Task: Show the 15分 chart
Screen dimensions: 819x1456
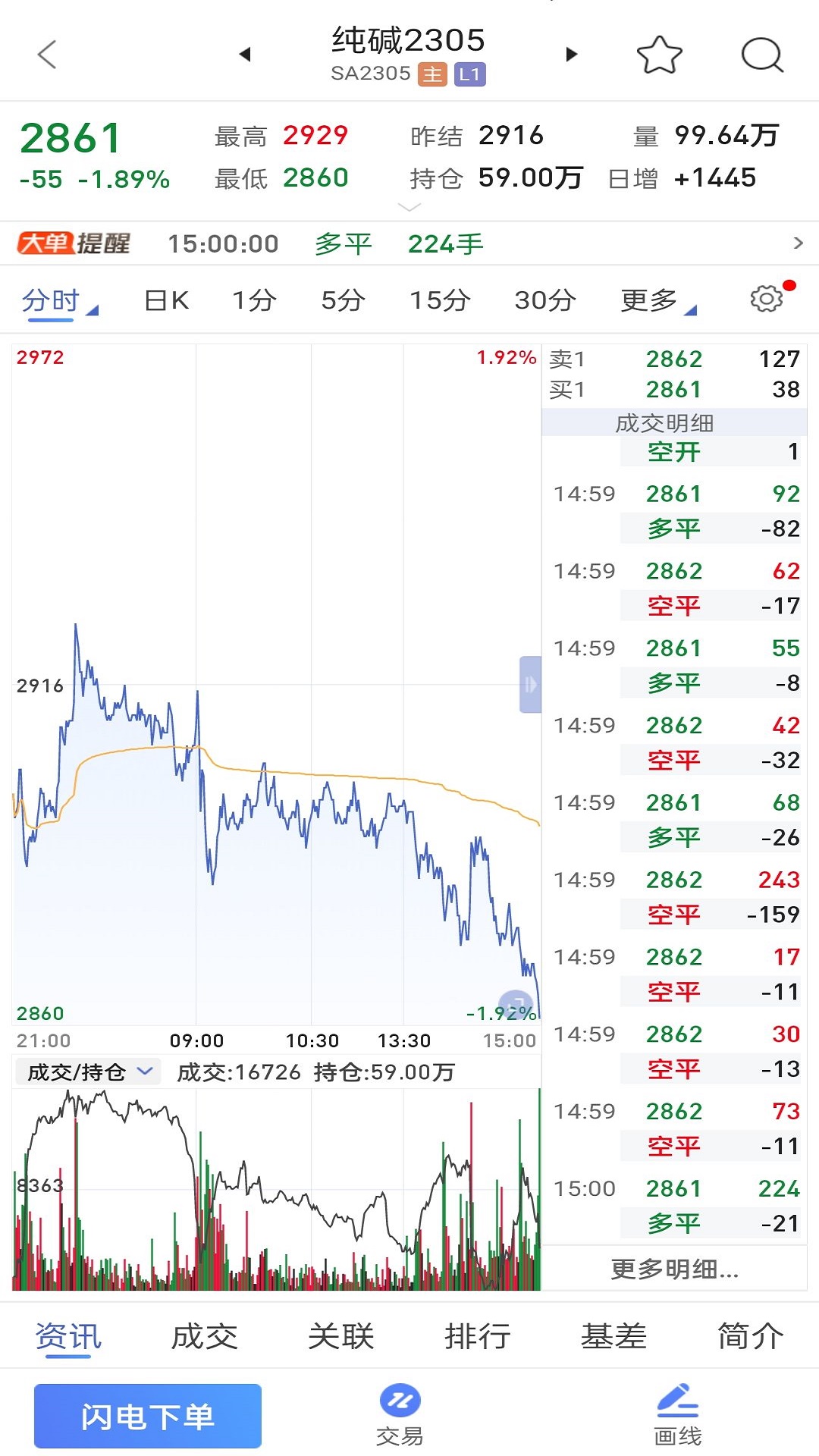Action: pos(440,300)
